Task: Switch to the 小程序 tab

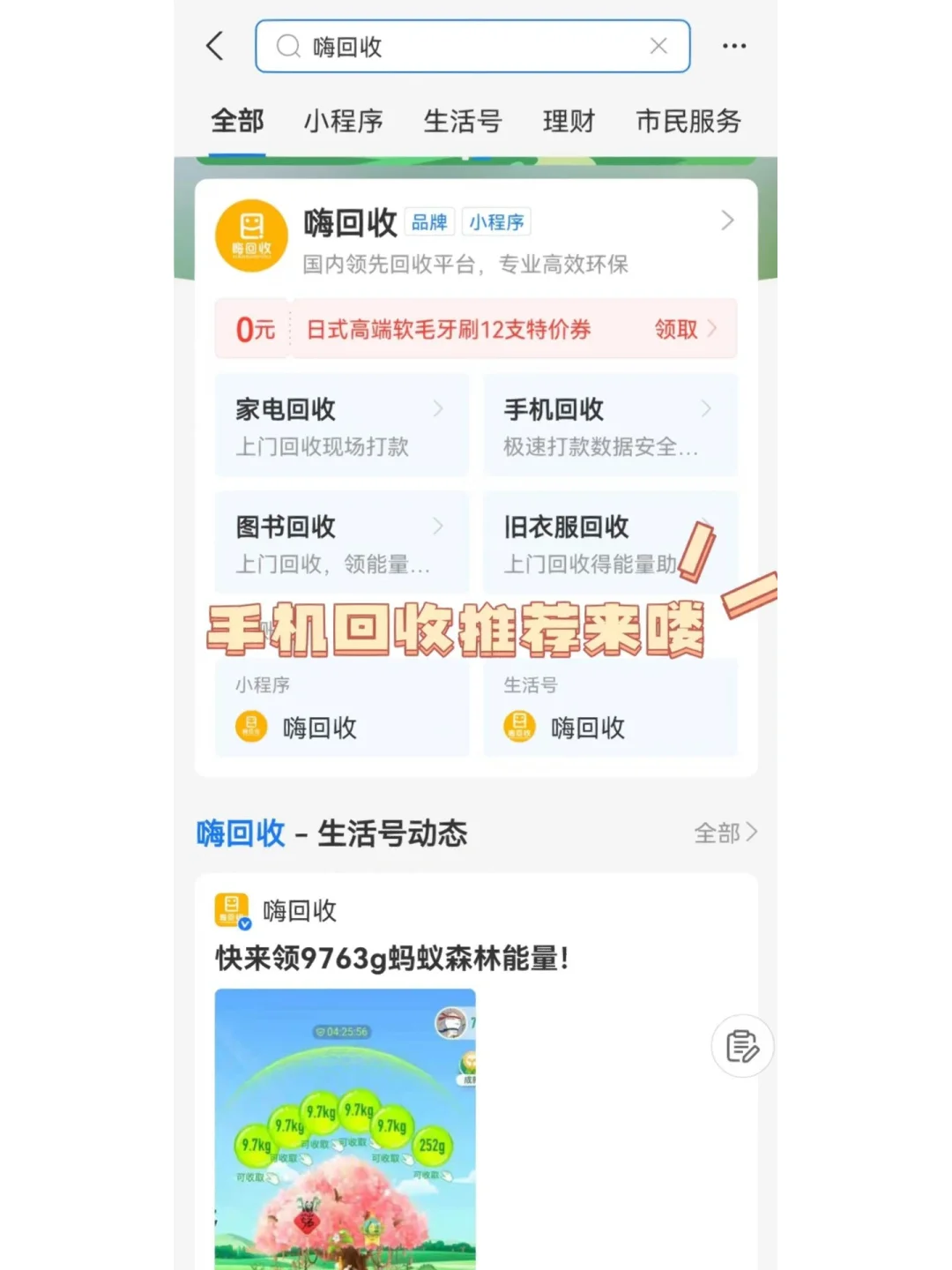Action: click(x=343, y=121)
